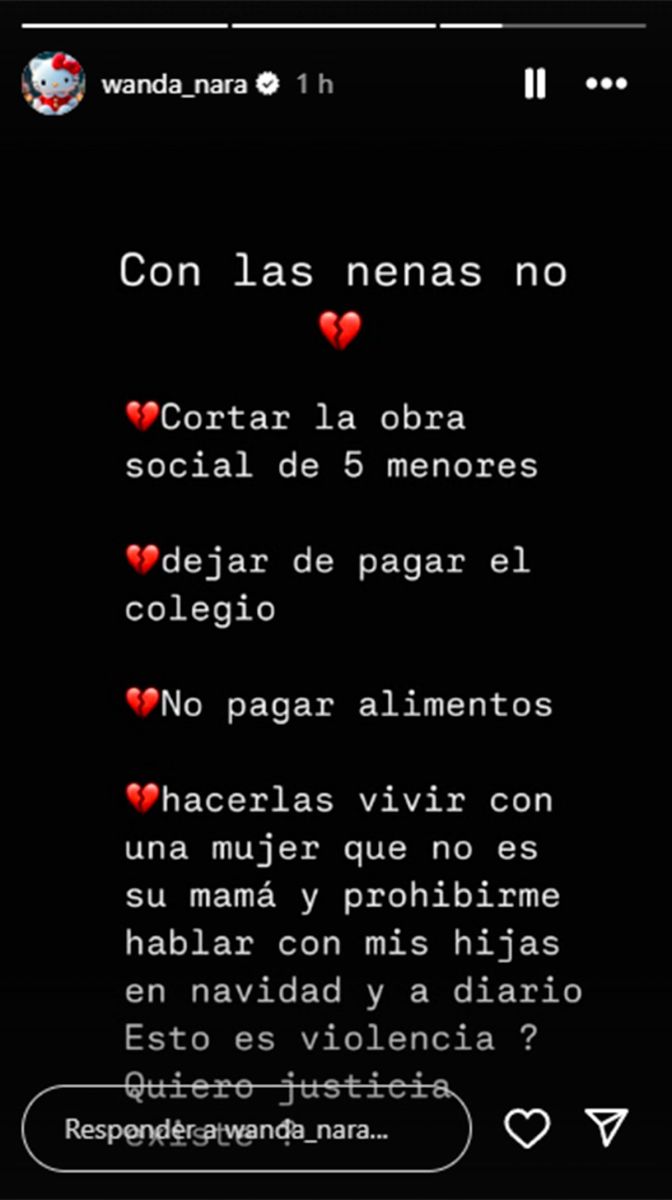Open wanda_nara's profile picture
Viewport: 672px width, 1200px height.
53,84
